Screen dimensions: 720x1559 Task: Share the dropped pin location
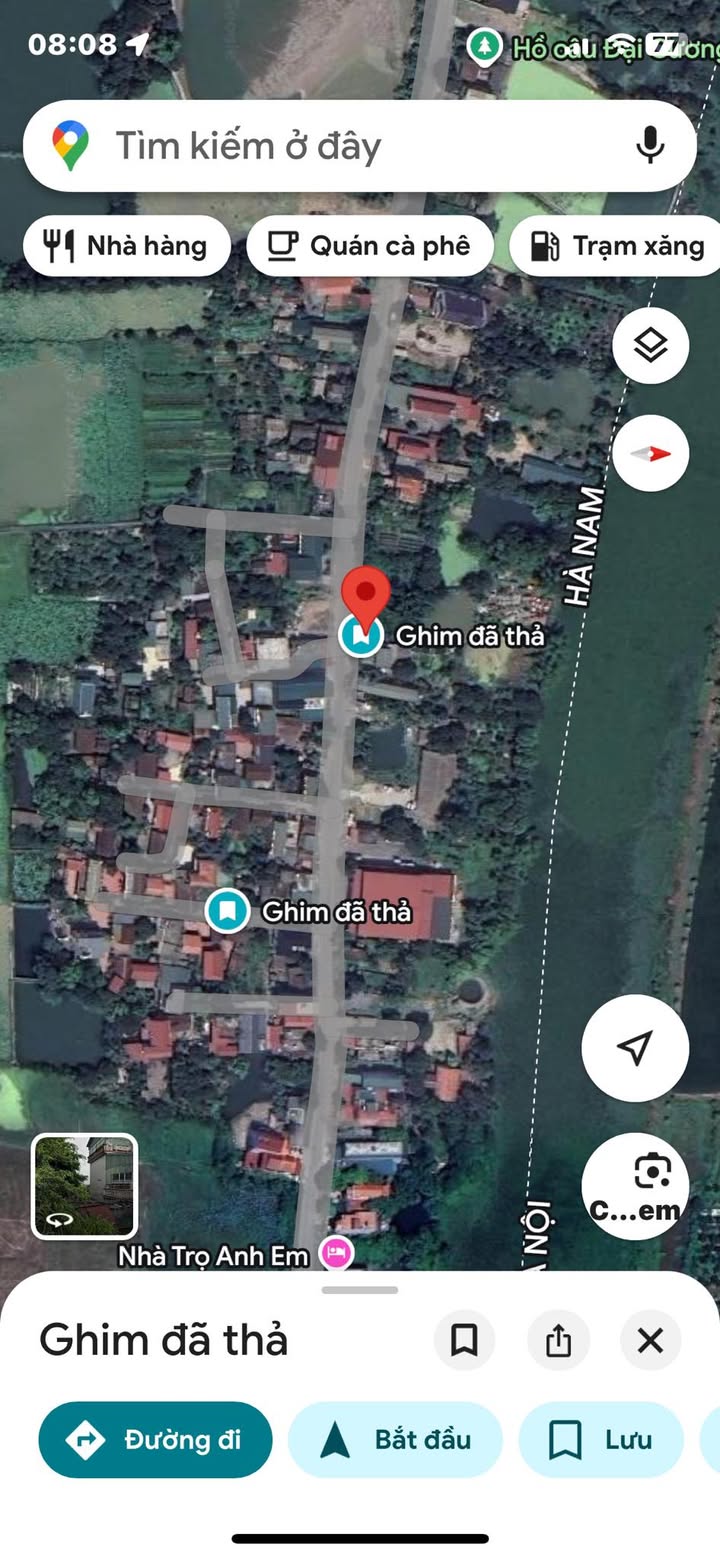coord(558,1340)
